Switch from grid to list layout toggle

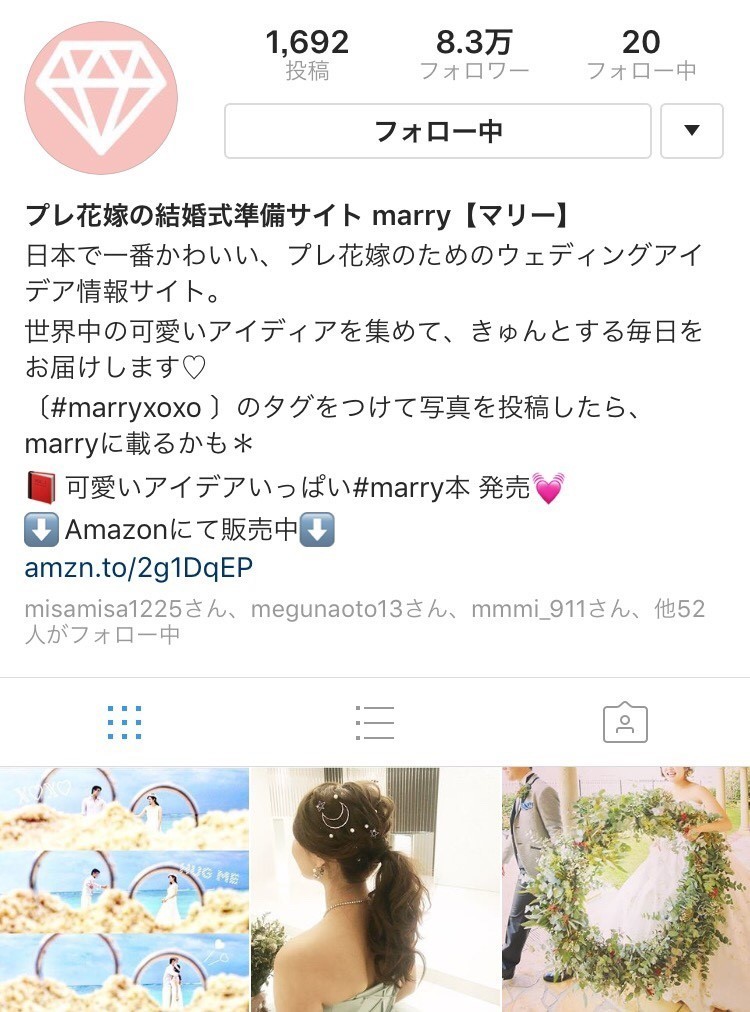point(374,722)
